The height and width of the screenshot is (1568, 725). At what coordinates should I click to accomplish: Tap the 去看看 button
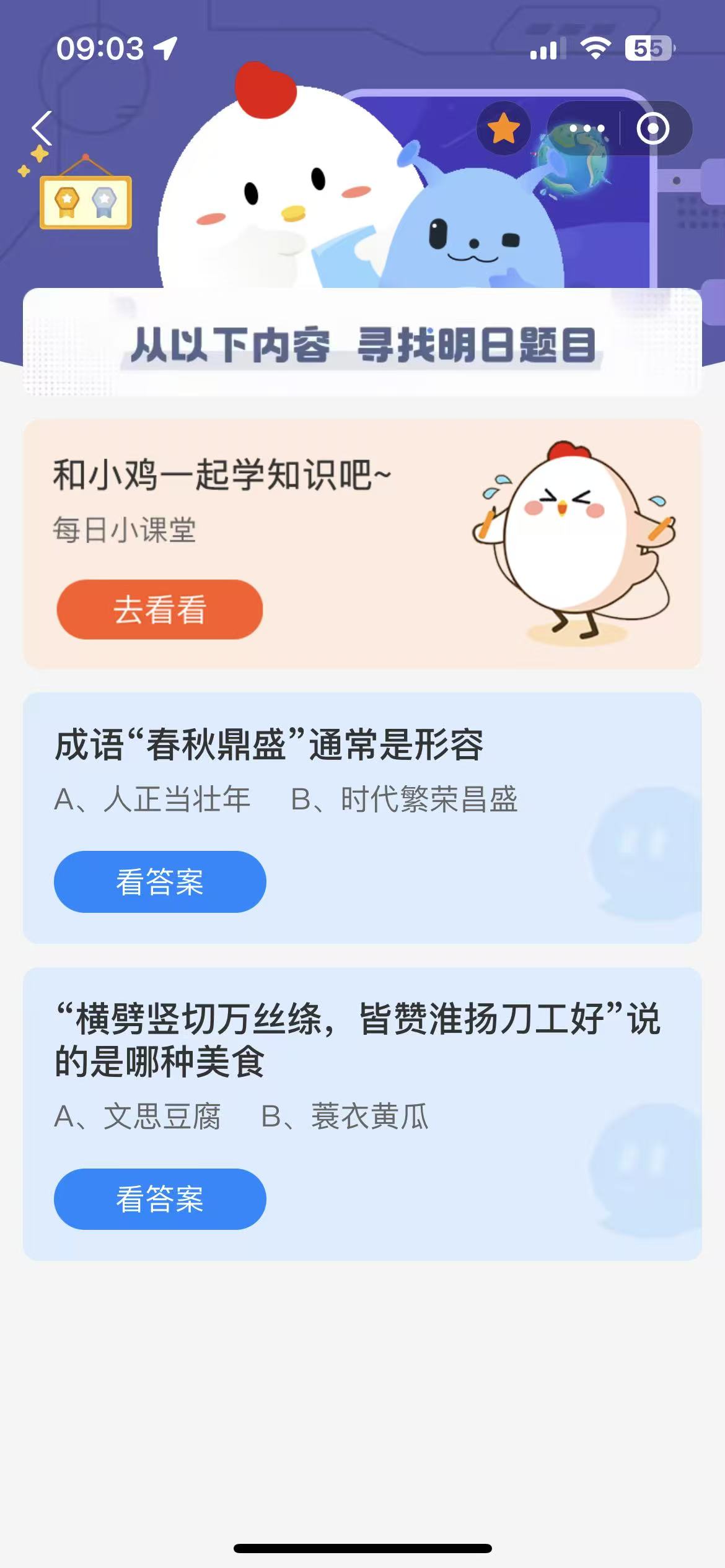point(160,609)
